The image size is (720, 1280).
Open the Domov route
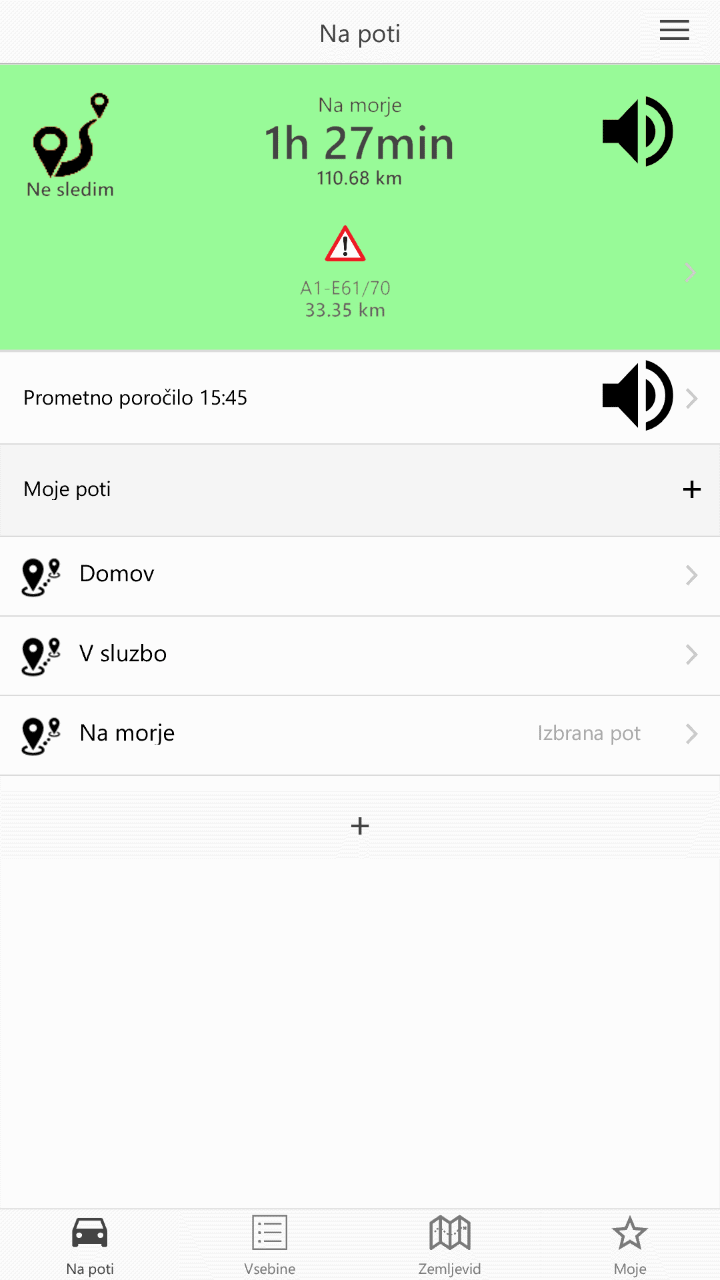tap(360, 575)
